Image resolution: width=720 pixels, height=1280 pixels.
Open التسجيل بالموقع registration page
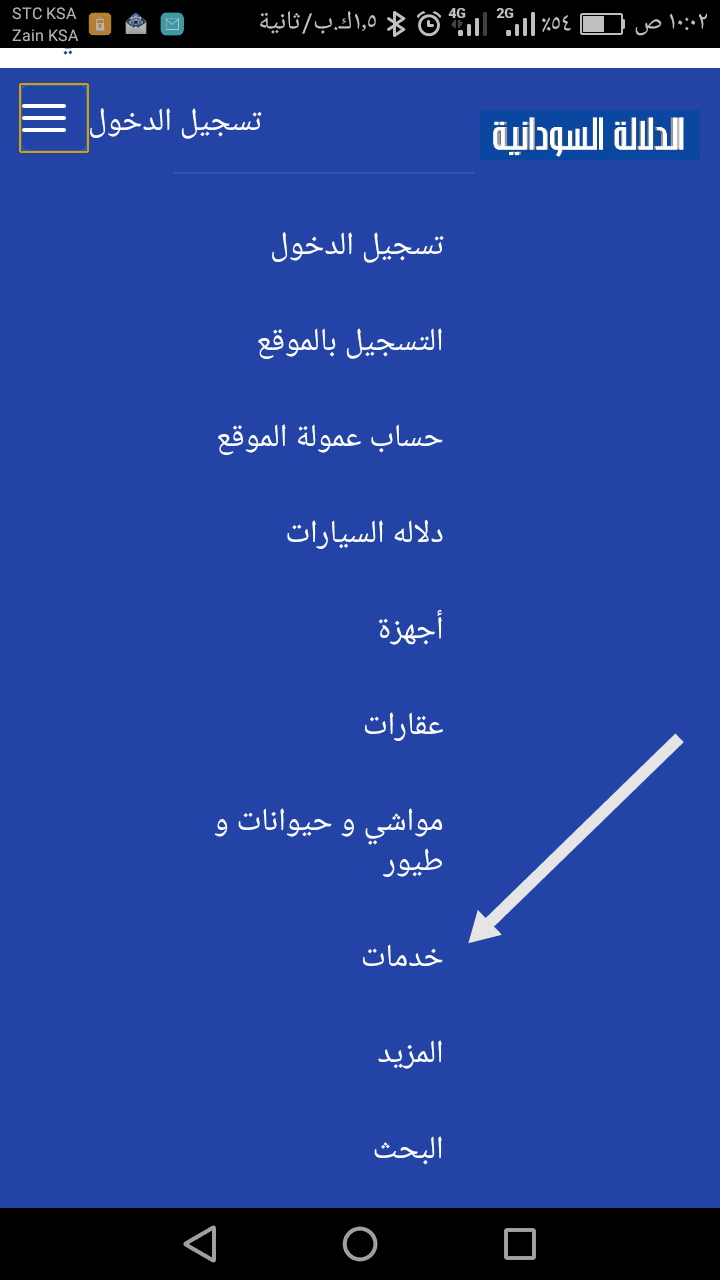(350, 342)
